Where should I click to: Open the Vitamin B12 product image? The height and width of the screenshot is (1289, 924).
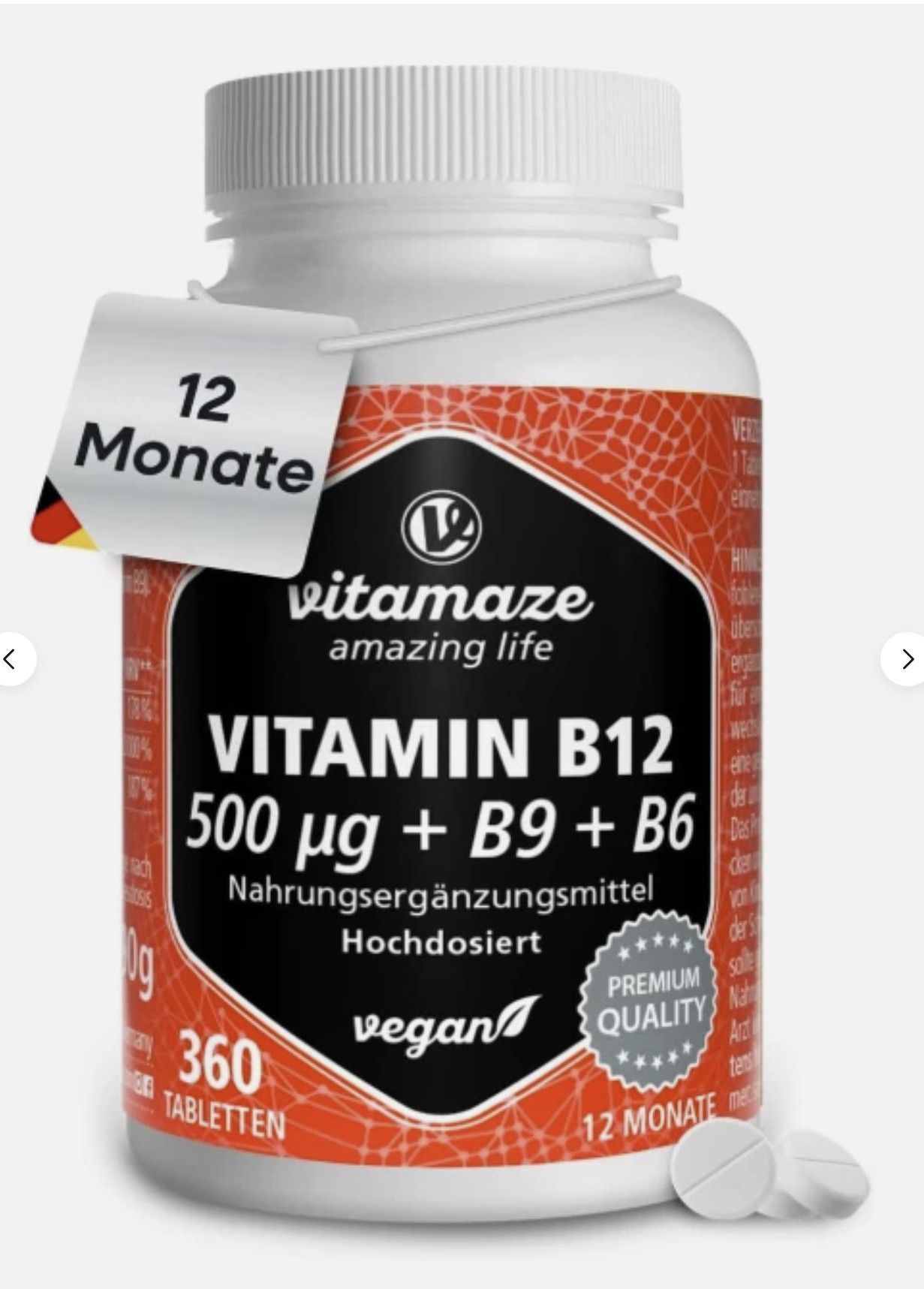point(450,676)
